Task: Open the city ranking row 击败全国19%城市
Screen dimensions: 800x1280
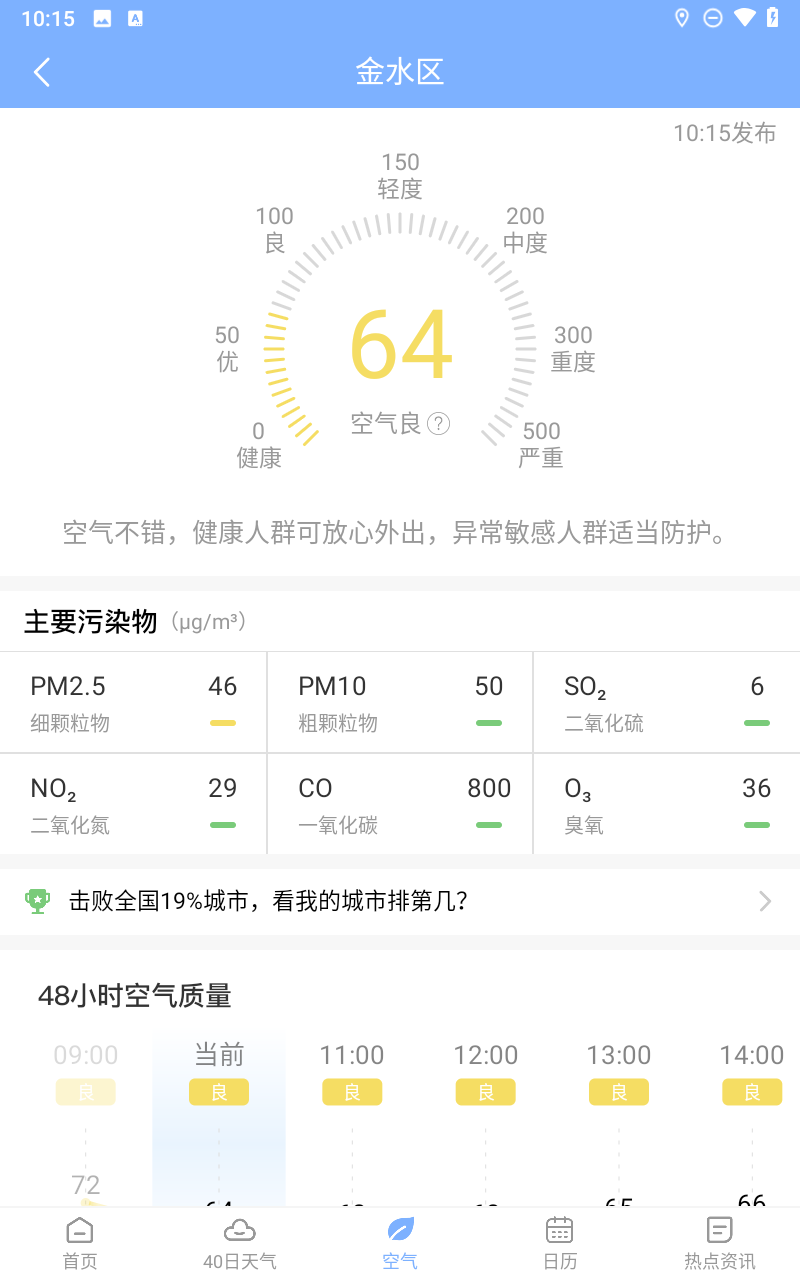Action: (x=400, y=901)
